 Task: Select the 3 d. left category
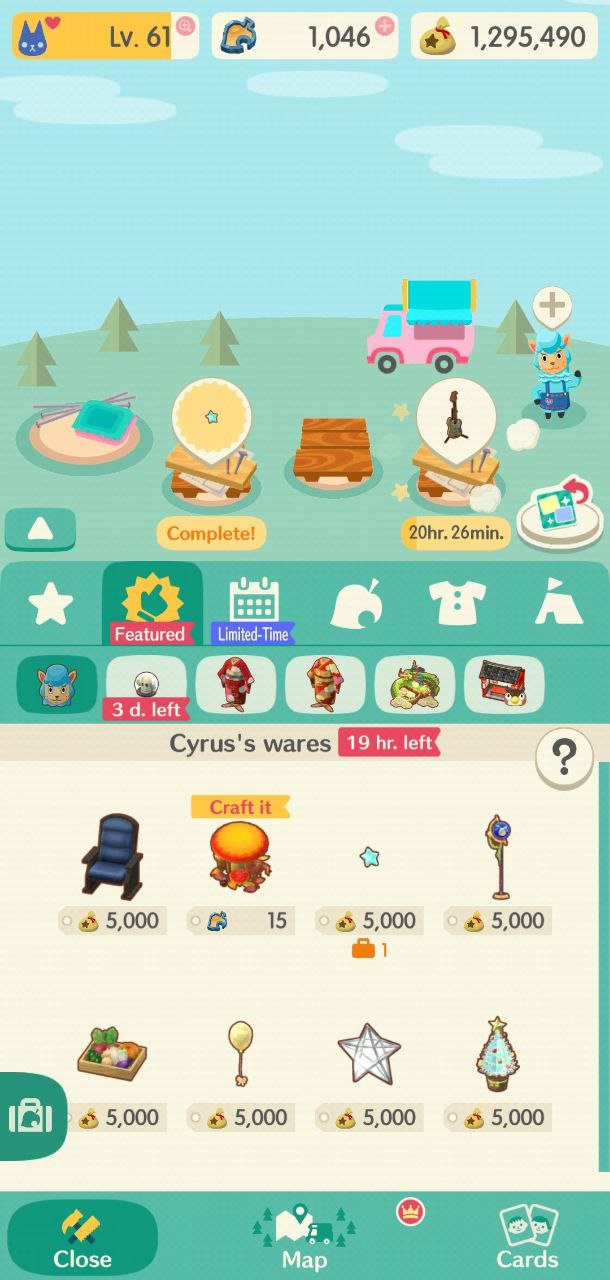click(146, 686)
